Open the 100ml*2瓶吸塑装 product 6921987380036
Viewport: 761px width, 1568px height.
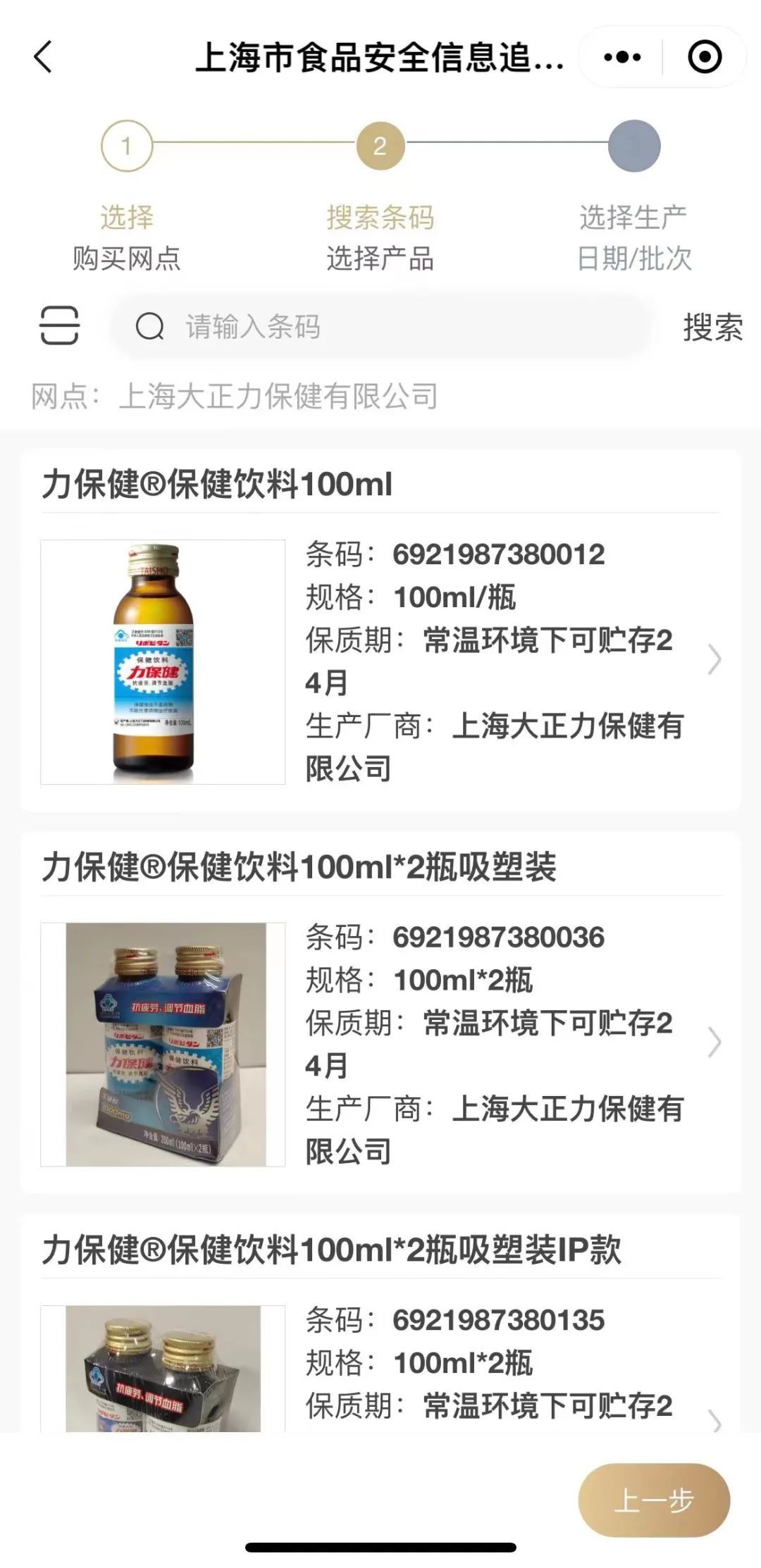[380, 1043]
